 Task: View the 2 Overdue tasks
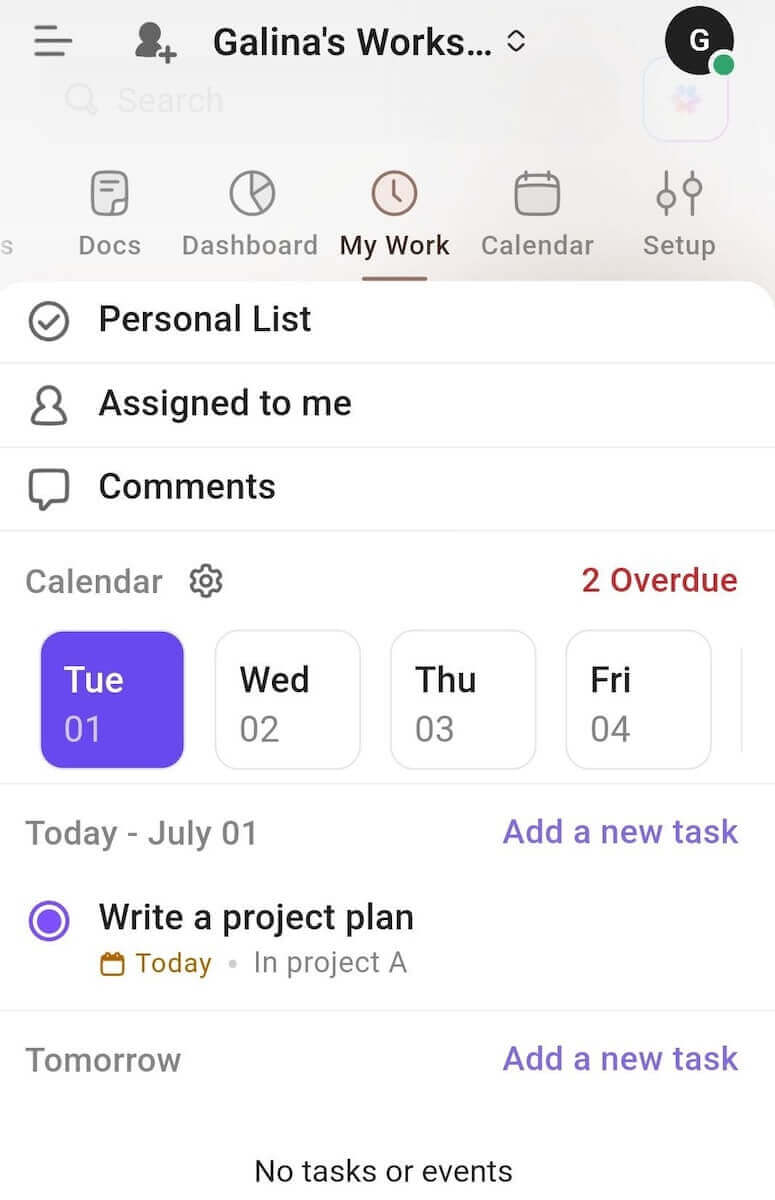tap(660, 581)
